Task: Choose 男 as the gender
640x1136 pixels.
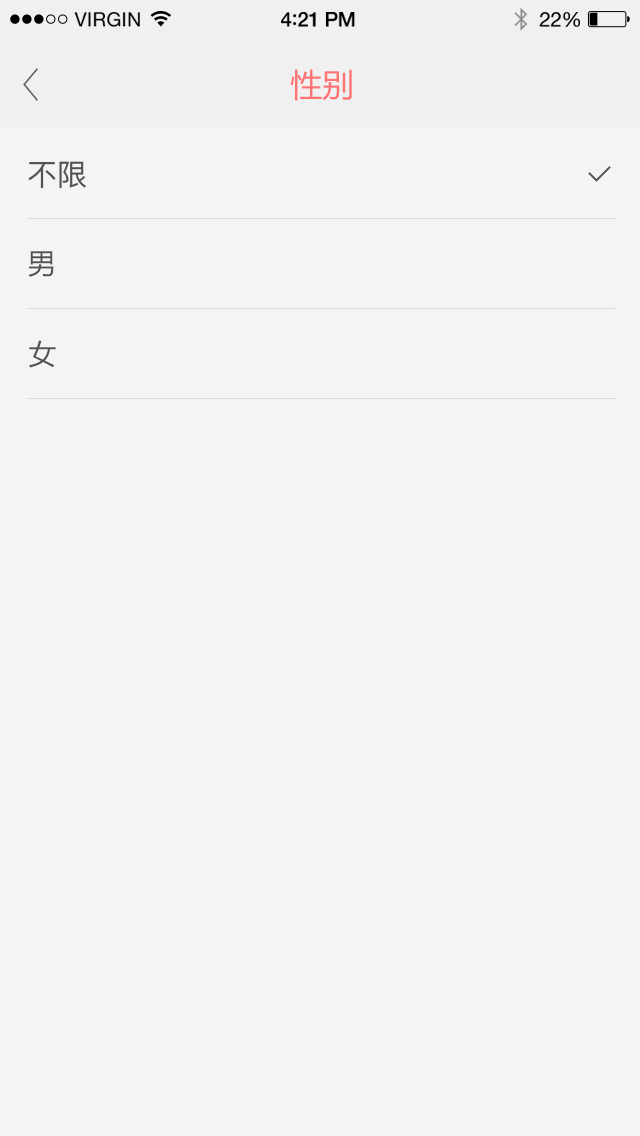Action: [x=320, y=264]
